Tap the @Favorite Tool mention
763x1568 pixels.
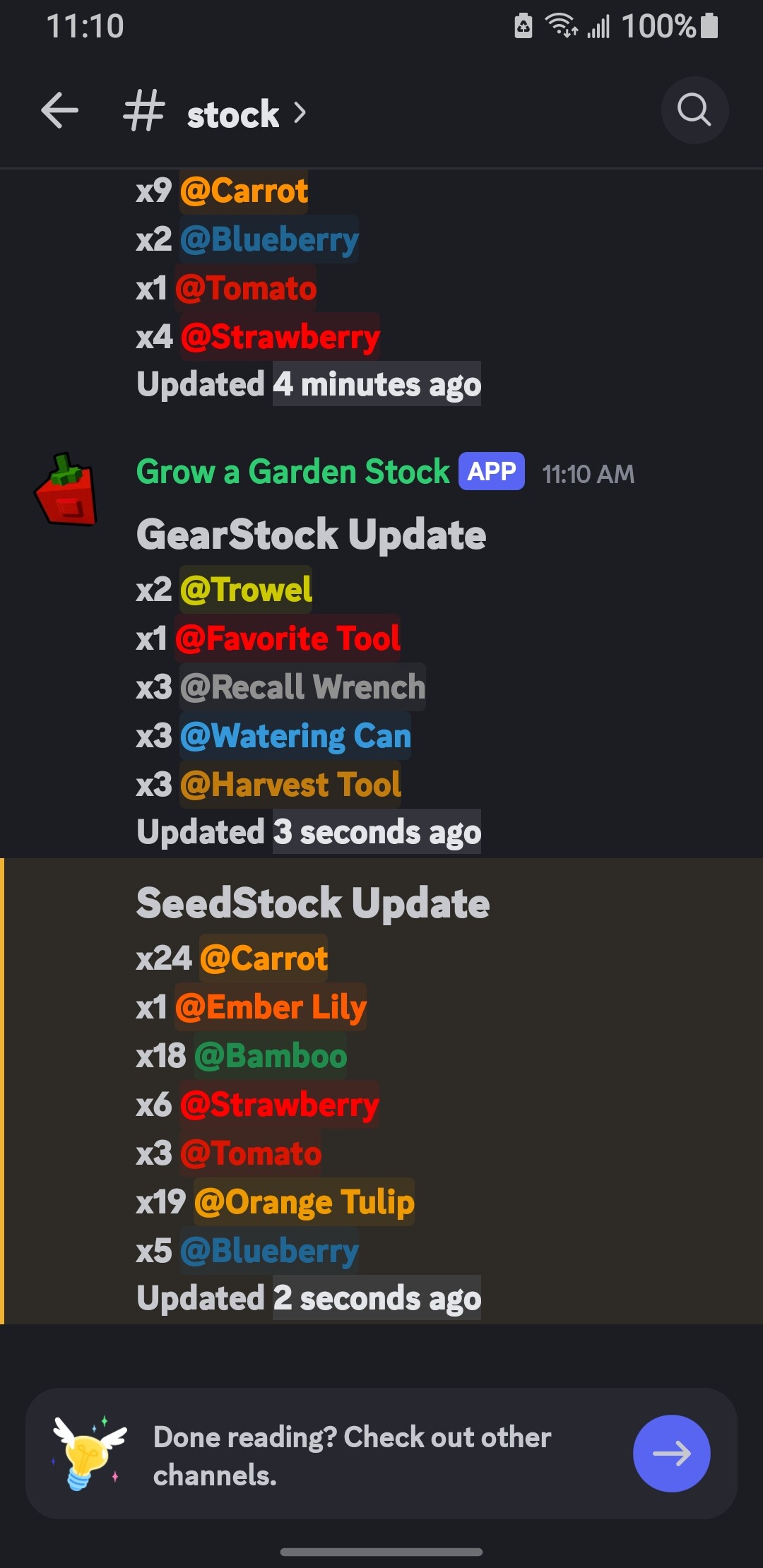(x=288, y=638)
